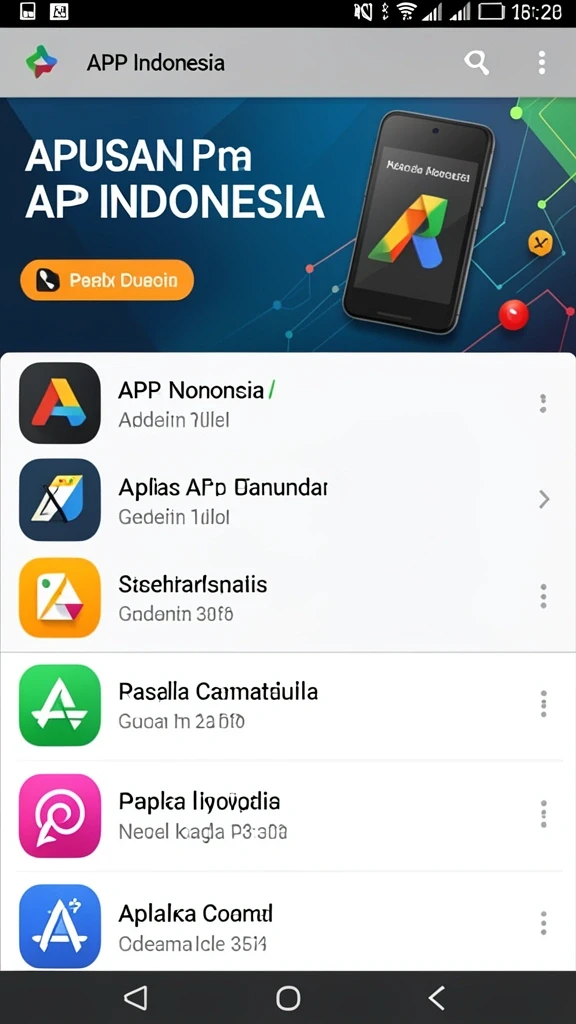Open the Pasalla Carmatduila app row

pos(288,705)
